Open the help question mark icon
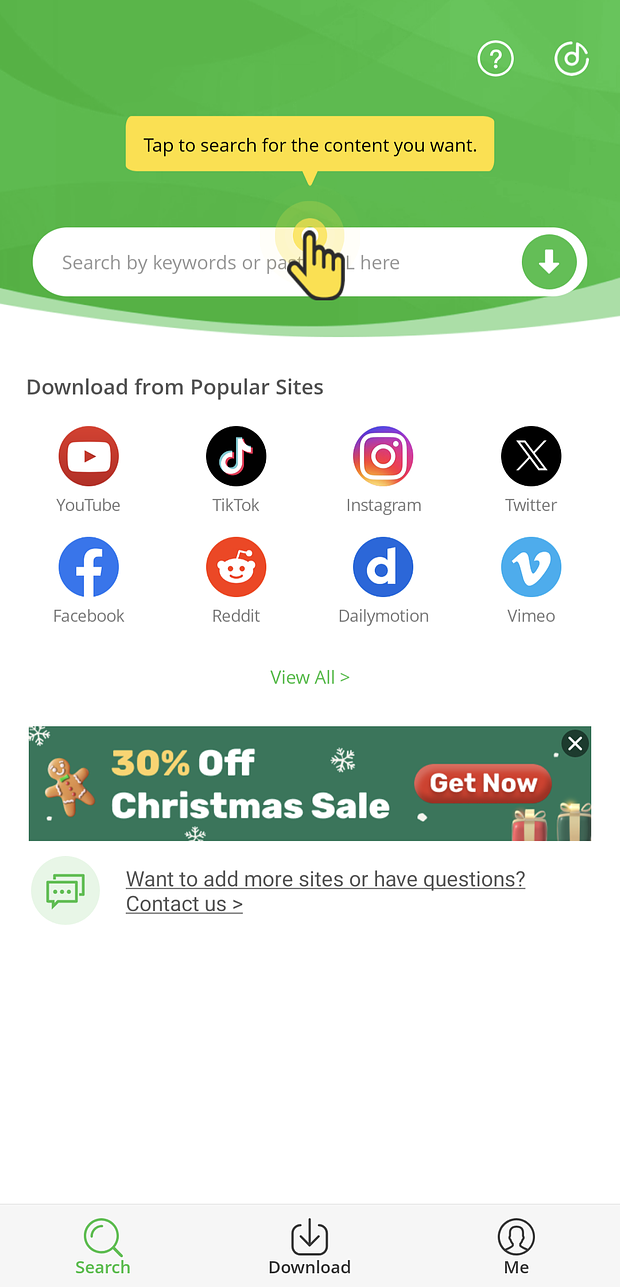Viewport: 620px width, 1287px height. (x=495, y=59)
